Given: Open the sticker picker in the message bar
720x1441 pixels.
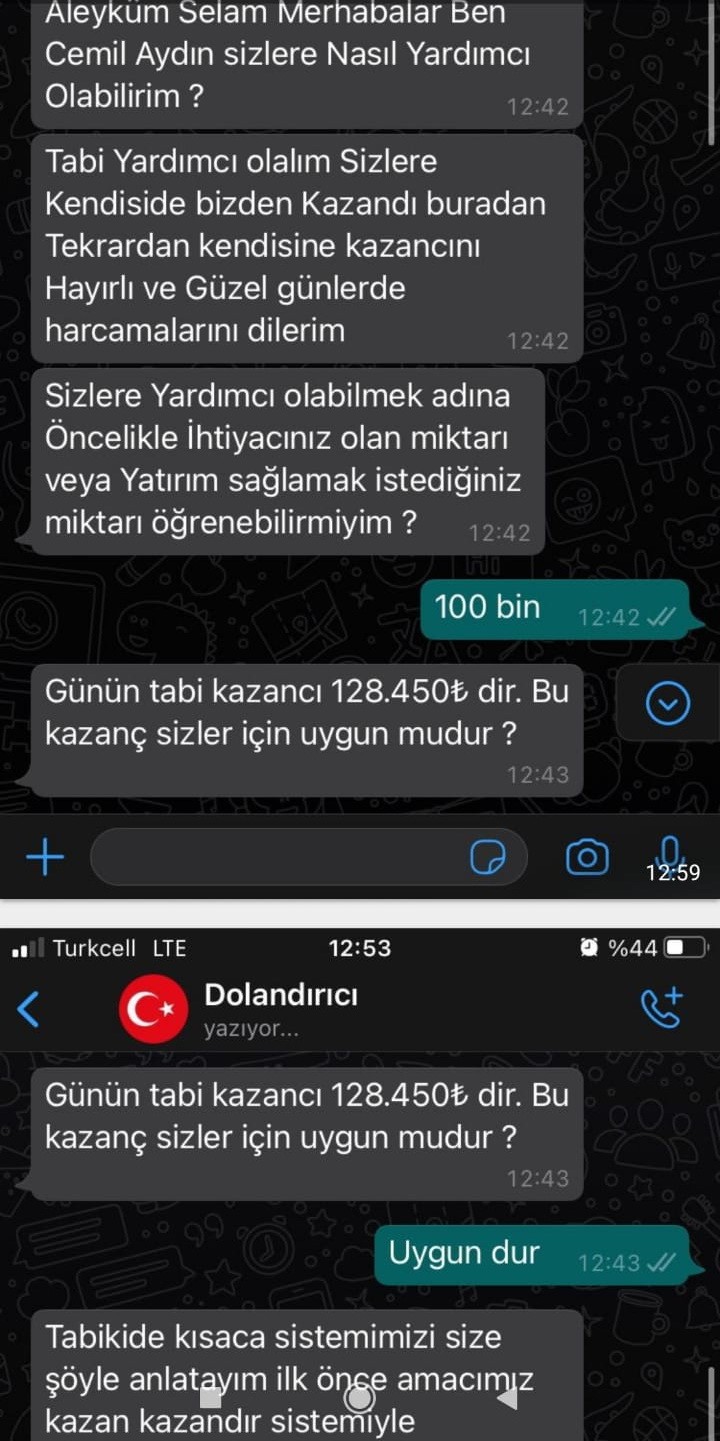Looking at the screenshot, I should pyautogui.click(x=489, y=858).
